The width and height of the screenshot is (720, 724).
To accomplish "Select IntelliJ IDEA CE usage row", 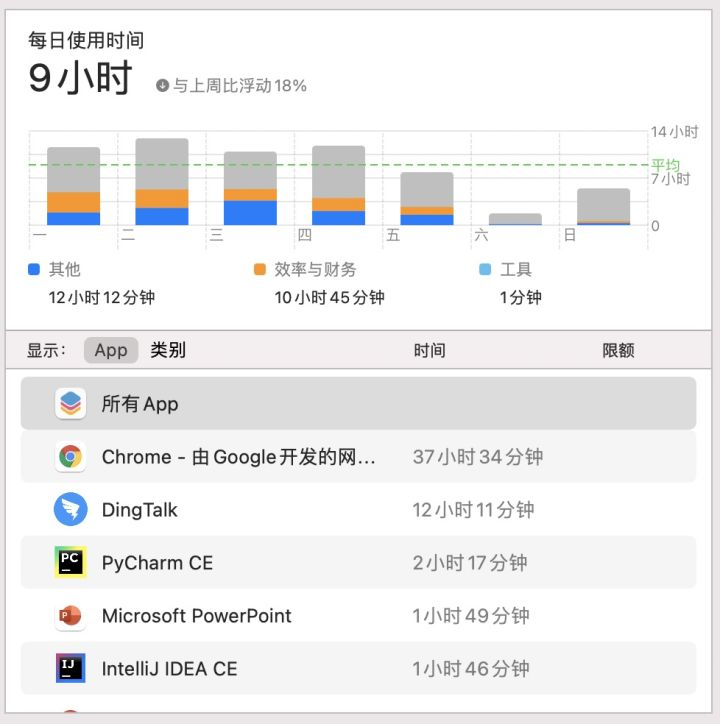I will (x=357, y=669).
